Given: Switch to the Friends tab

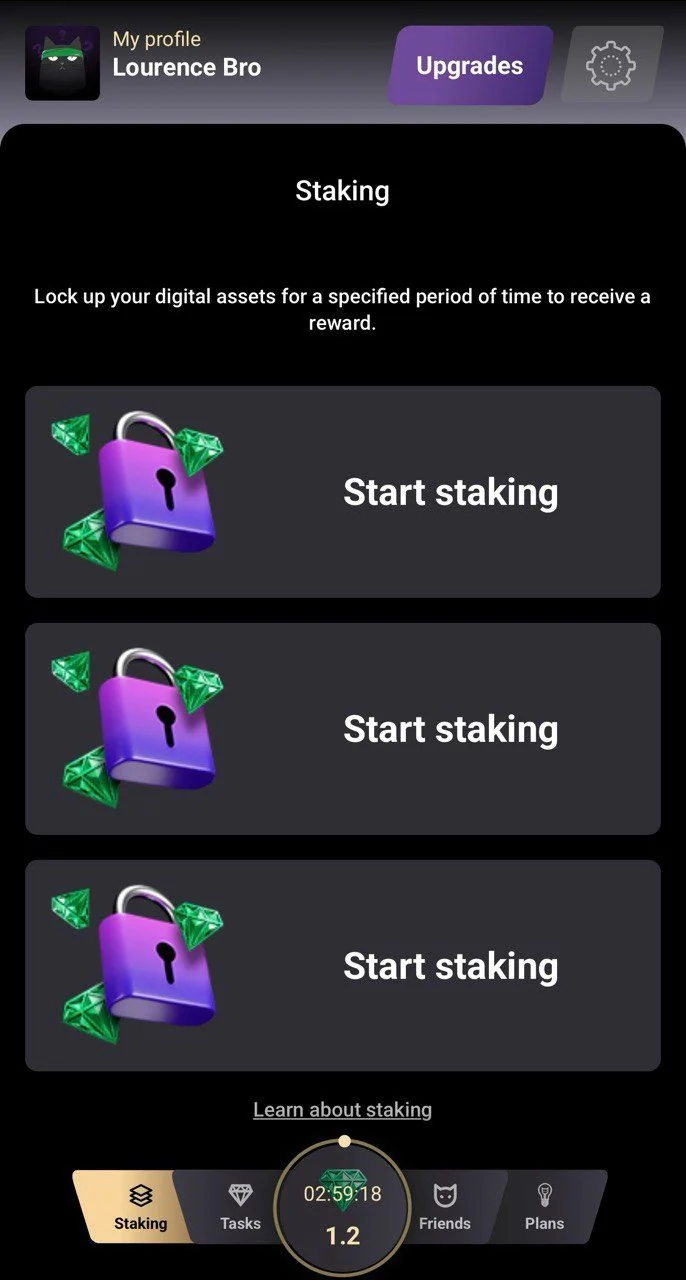Looking at the screenshot, I should coord(445,1207).
